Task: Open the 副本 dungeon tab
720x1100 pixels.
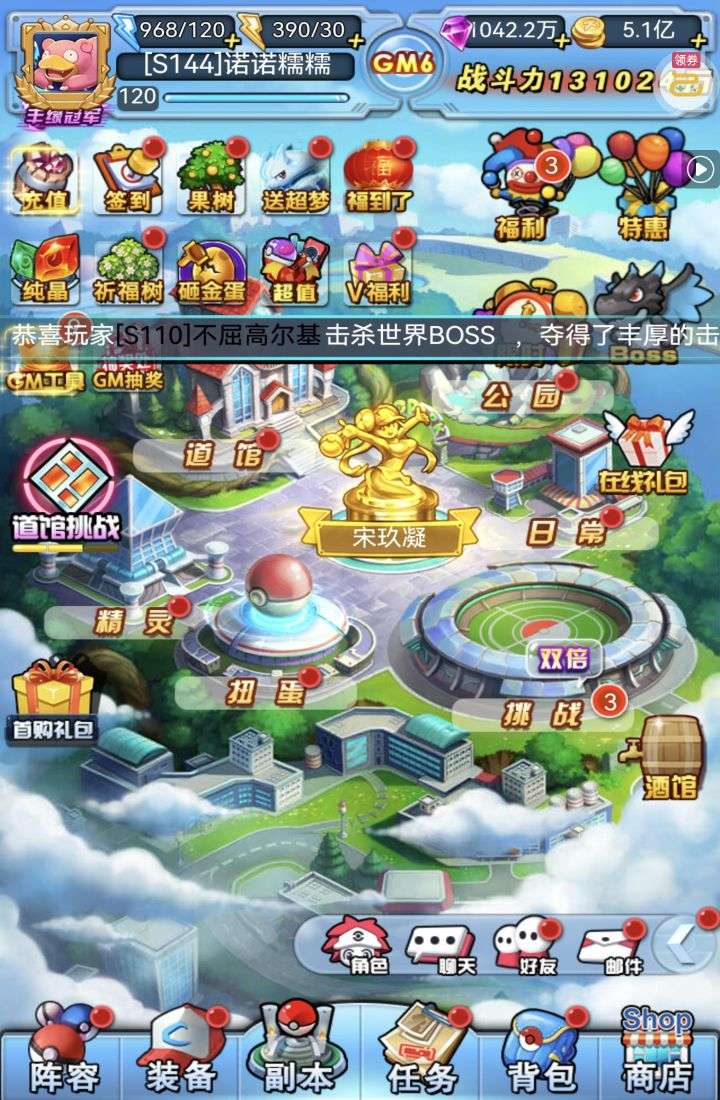Action: point(298,1050)
